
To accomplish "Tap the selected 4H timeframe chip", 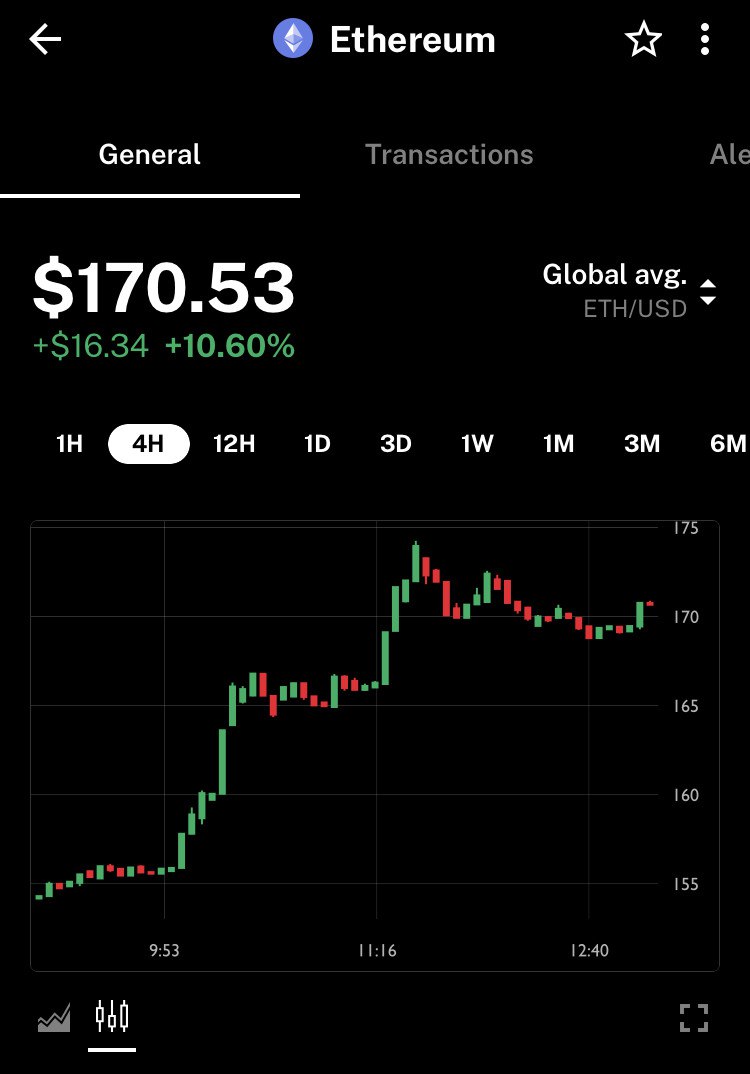I will [148, 444].
